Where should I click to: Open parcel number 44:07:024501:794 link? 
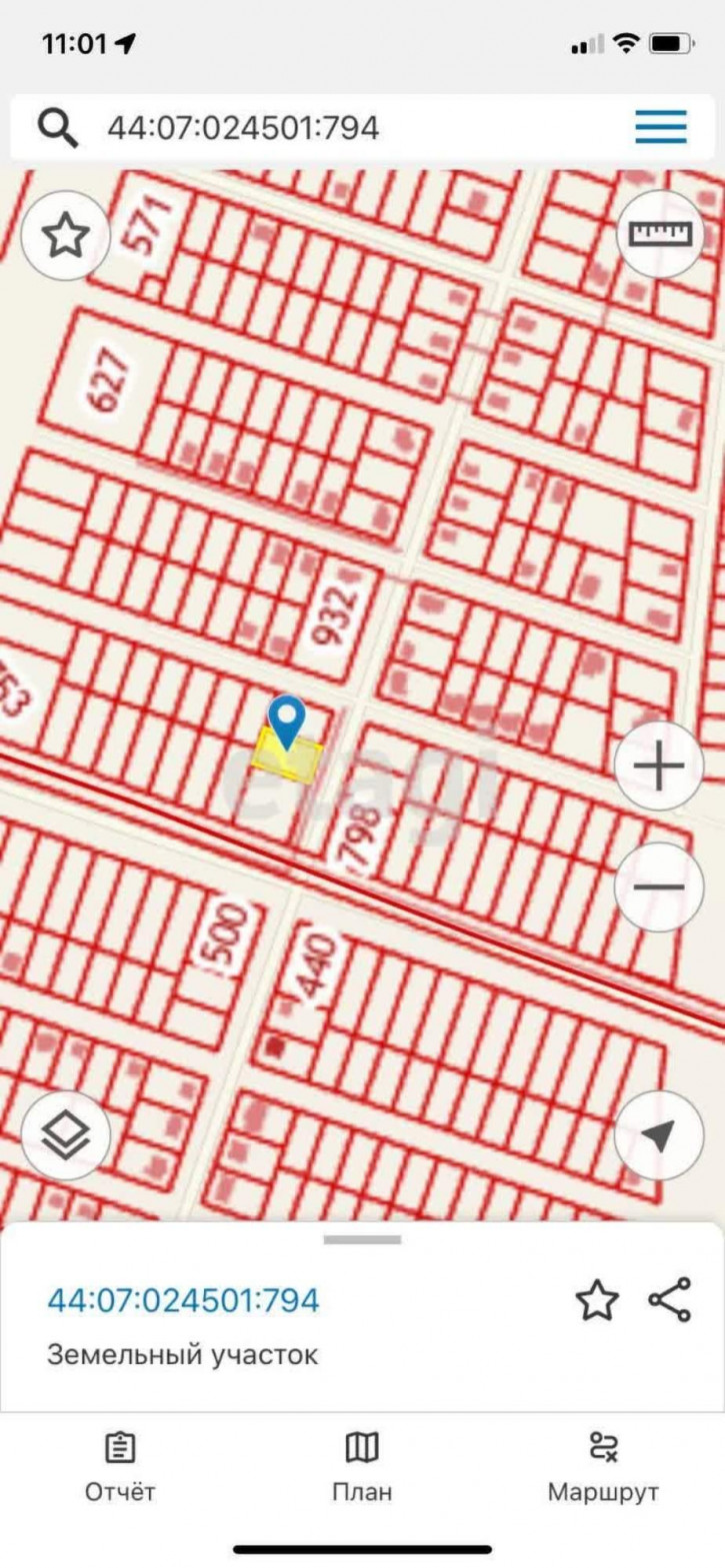pyautogui.click(x=183, y=1300)
